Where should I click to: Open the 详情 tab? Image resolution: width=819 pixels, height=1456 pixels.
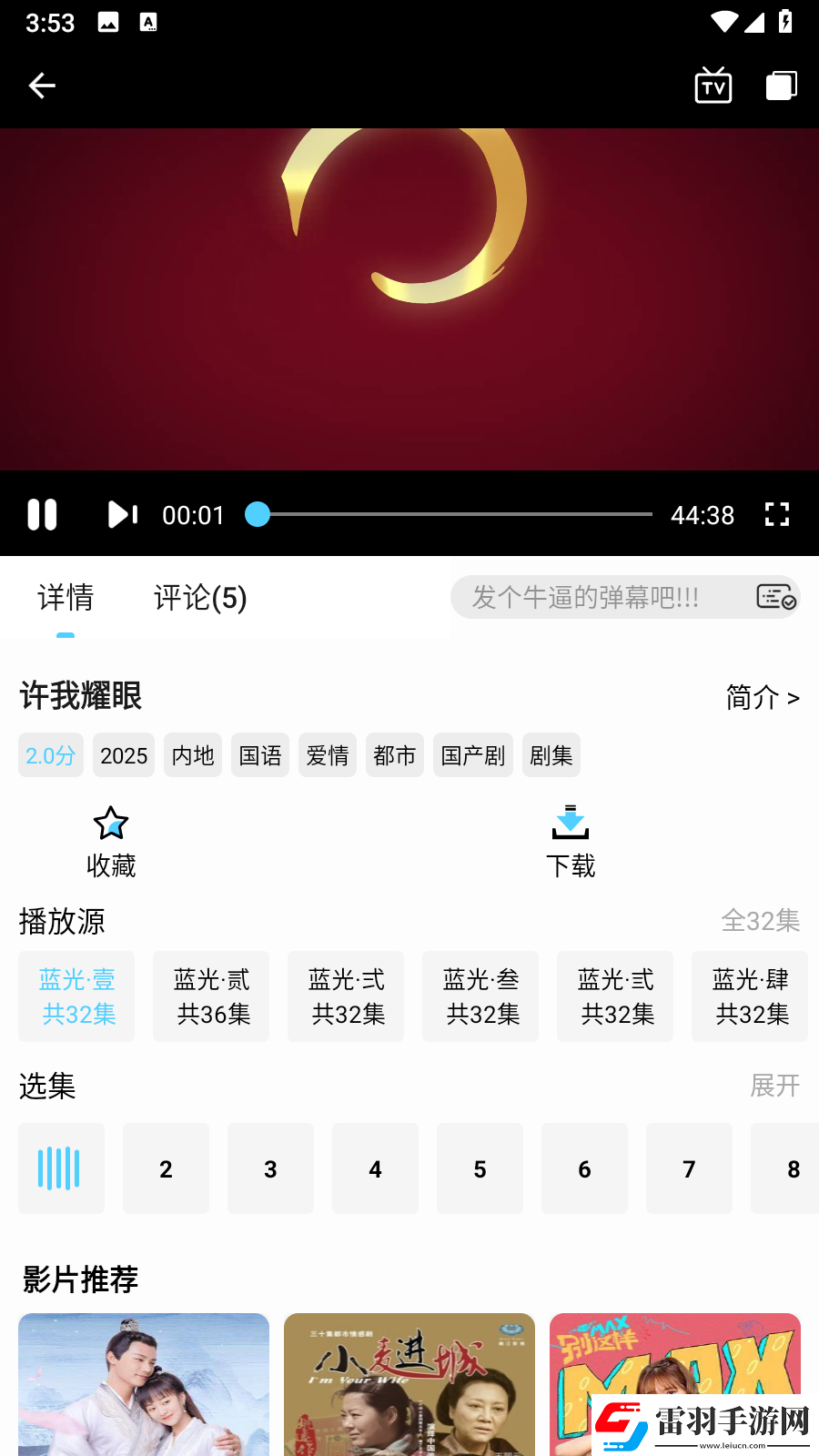click(66, 598)
